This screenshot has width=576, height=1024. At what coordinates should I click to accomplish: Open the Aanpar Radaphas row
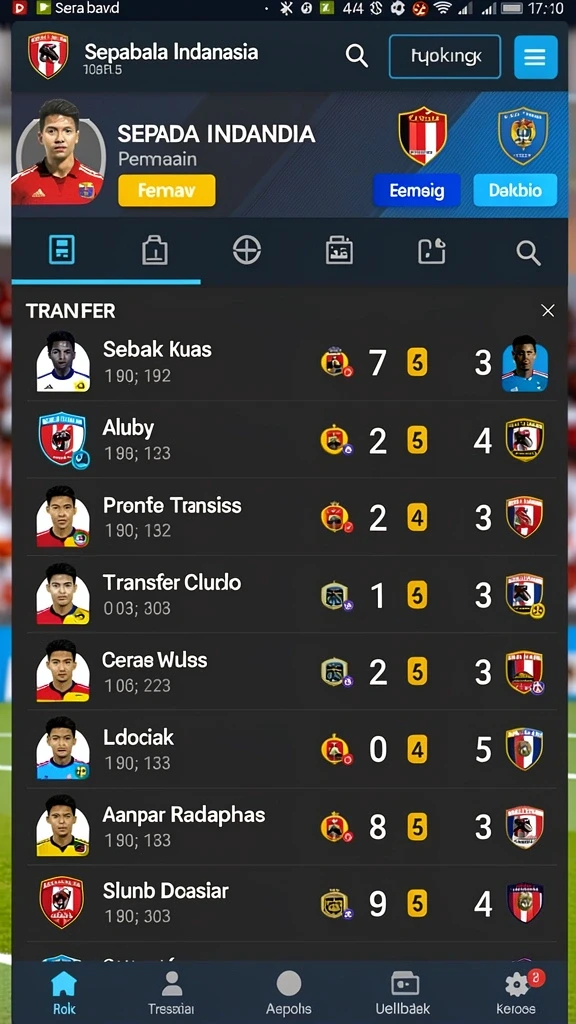point(291,827)
